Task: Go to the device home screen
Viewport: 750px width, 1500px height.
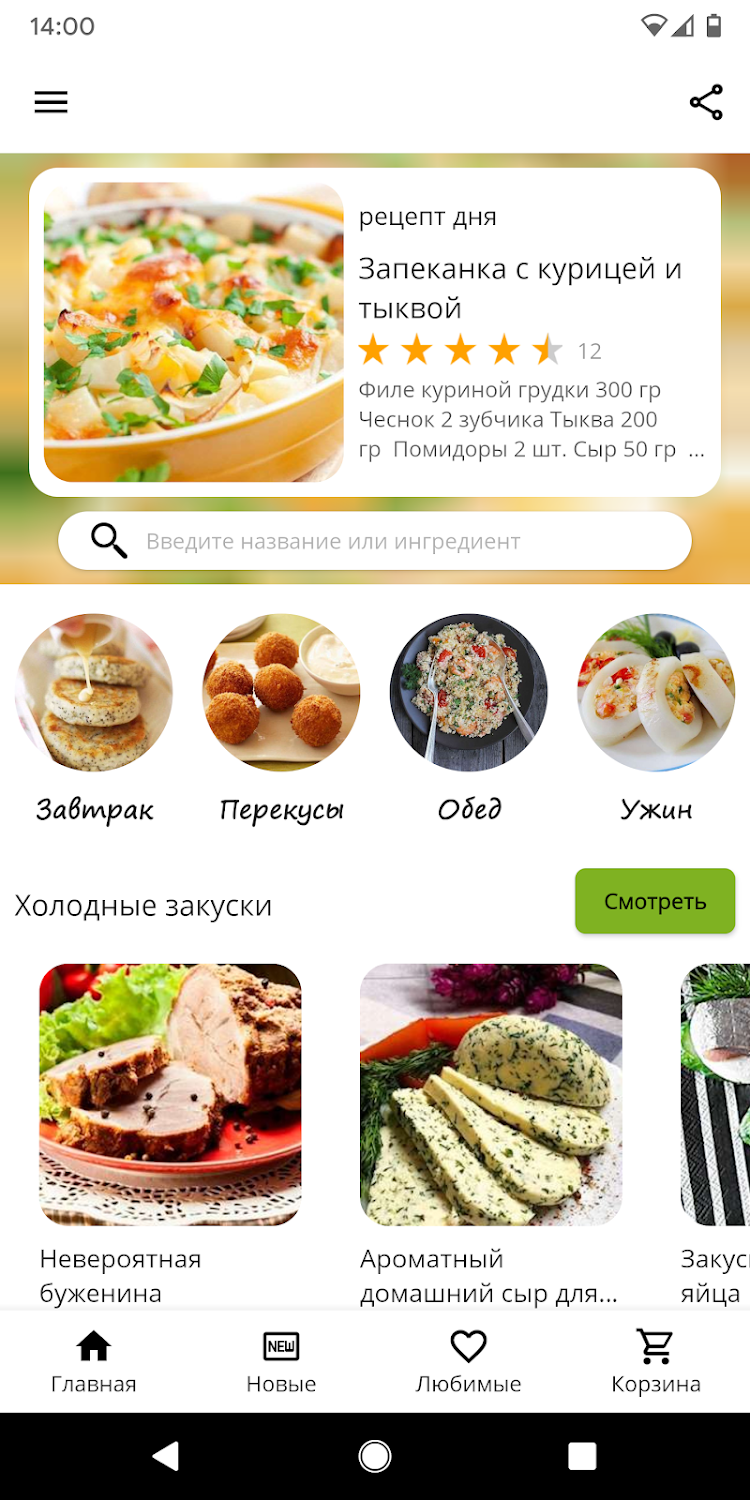Action: 375,1456
